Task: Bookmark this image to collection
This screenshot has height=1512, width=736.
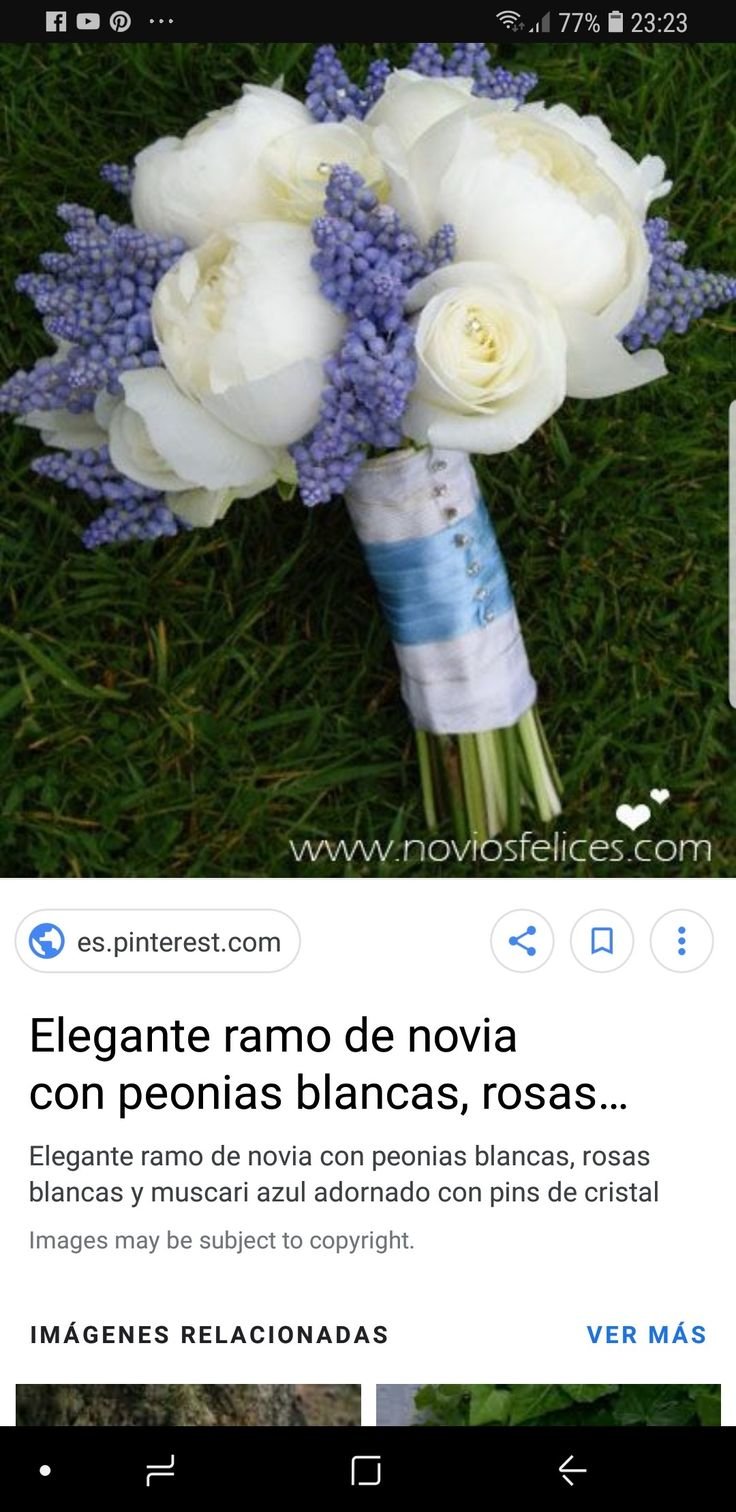Action: (602, 942)
